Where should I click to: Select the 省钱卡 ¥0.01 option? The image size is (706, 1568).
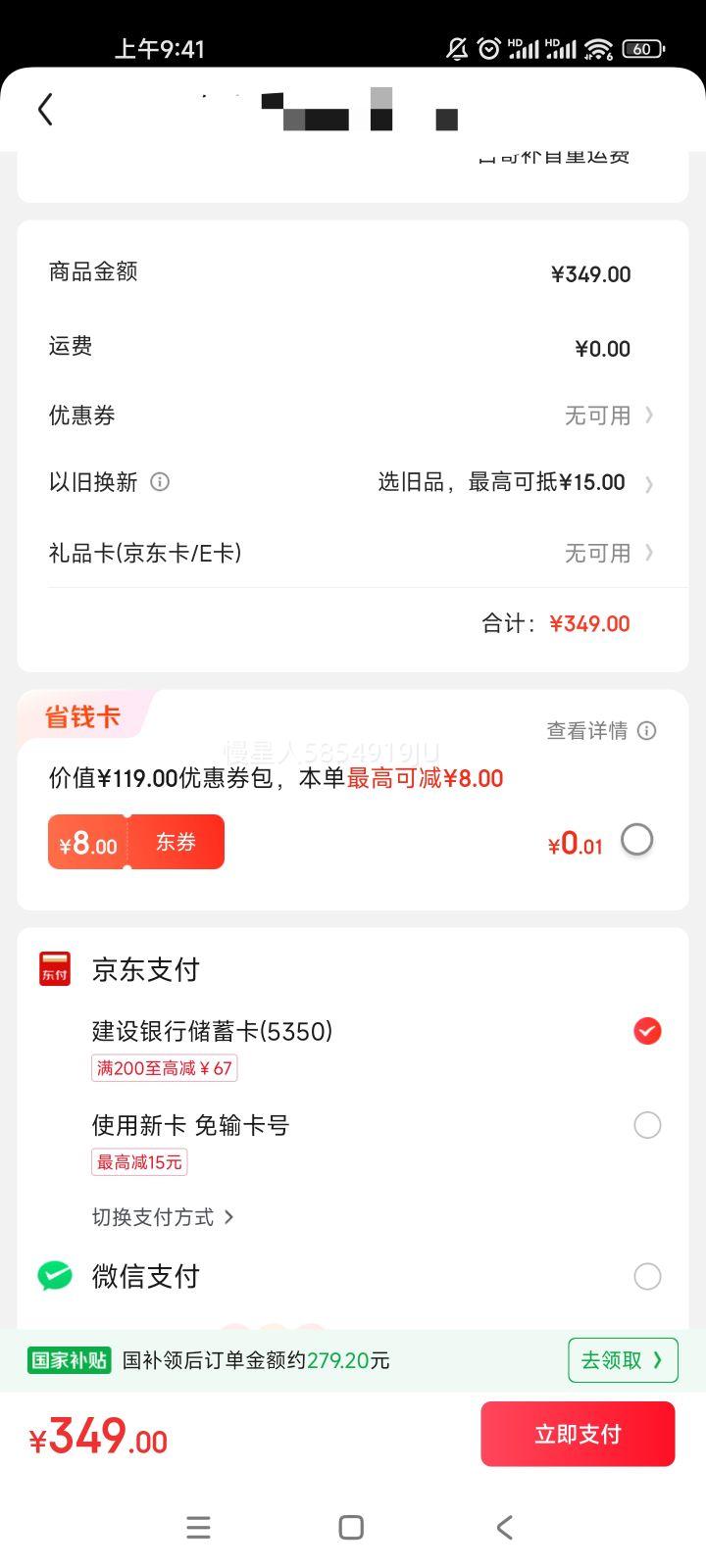click(x=636, y=840)
